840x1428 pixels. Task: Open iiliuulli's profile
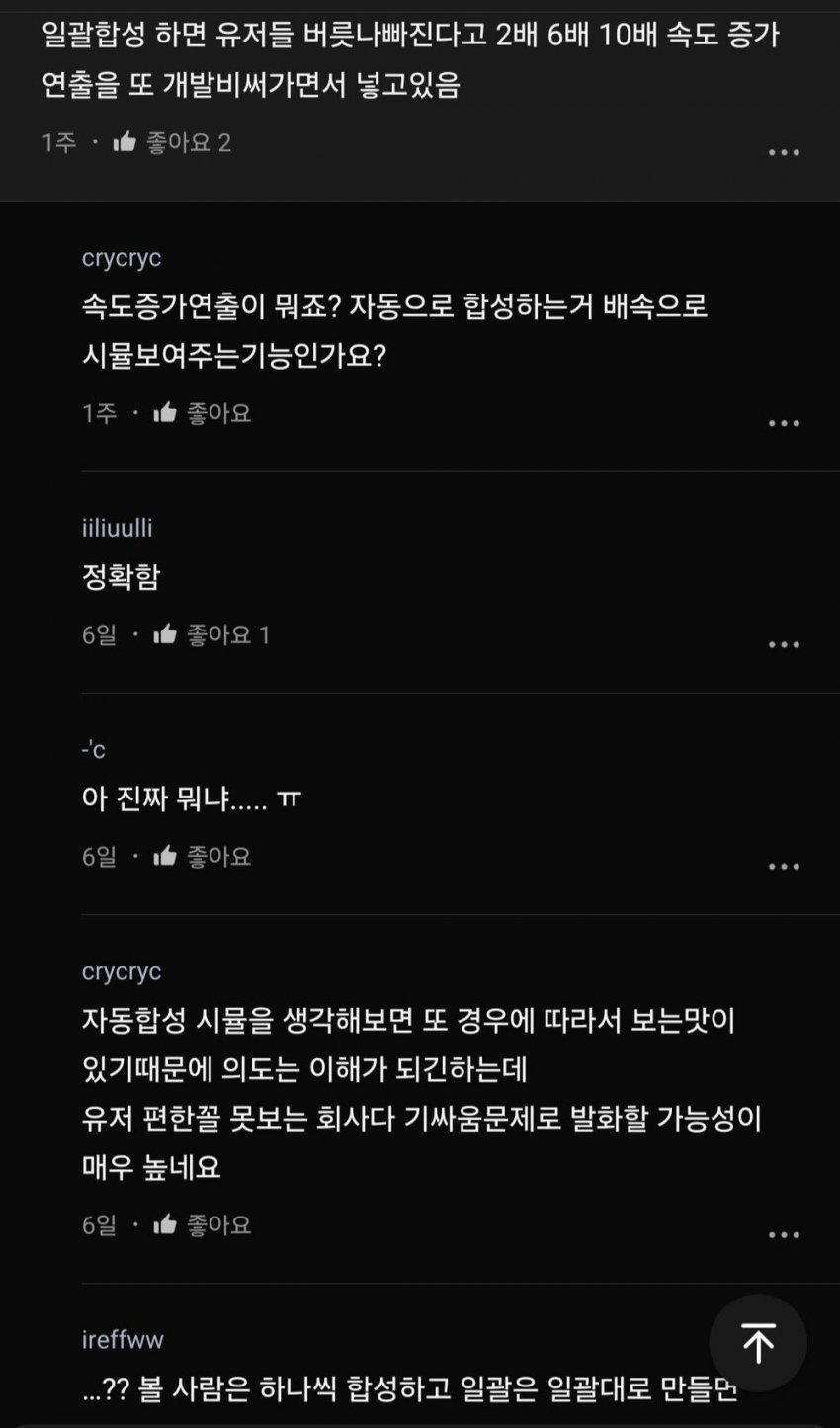pos(117,528)
